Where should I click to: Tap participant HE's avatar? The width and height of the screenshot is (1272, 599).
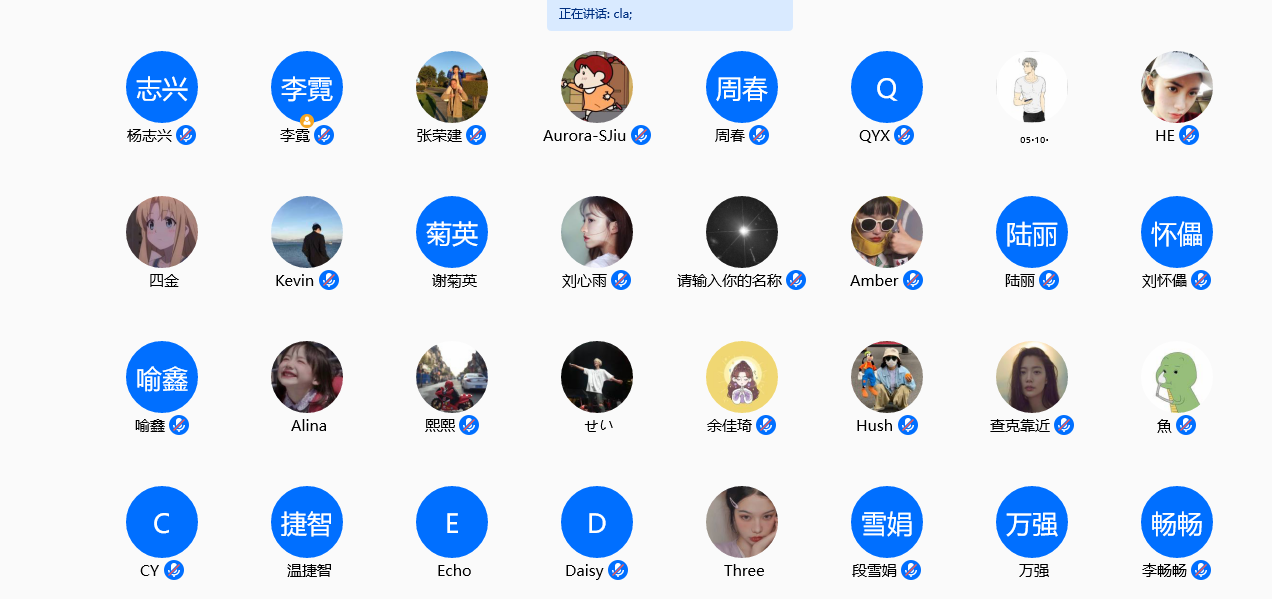point(1177,88)
